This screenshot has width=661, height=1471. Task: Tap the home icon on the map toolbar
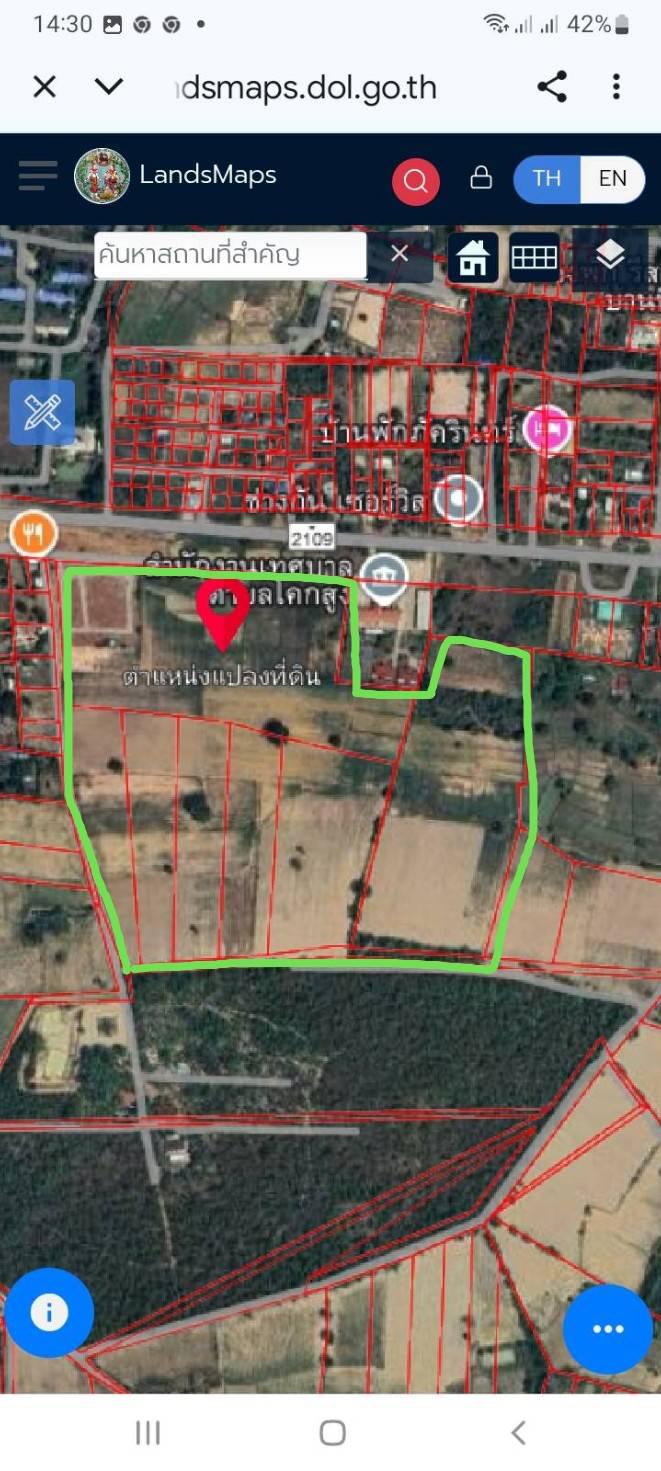click(473, 258)
